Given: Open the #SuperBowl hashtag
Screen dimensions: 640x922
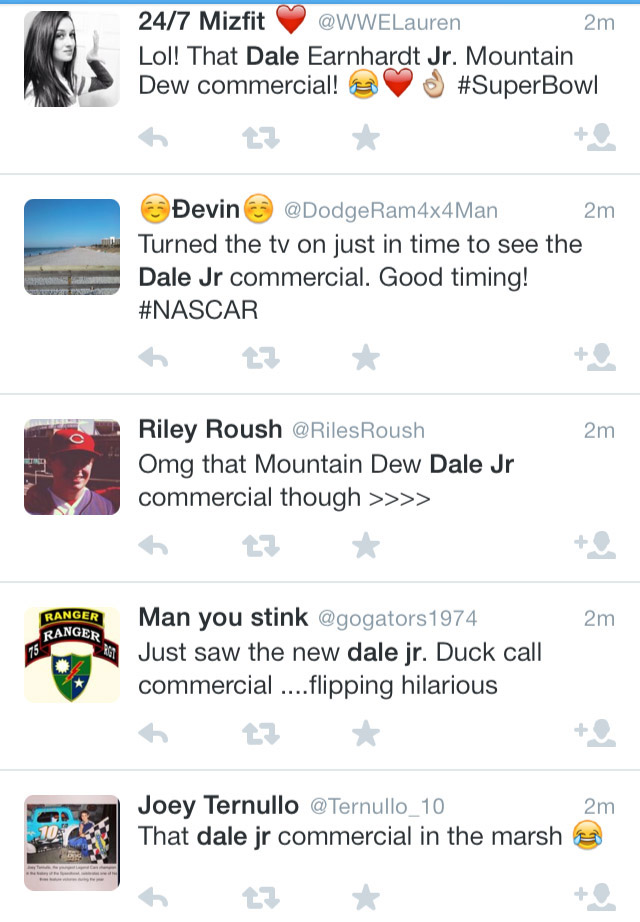Looking at the screenshot, I should coord(527,86).
